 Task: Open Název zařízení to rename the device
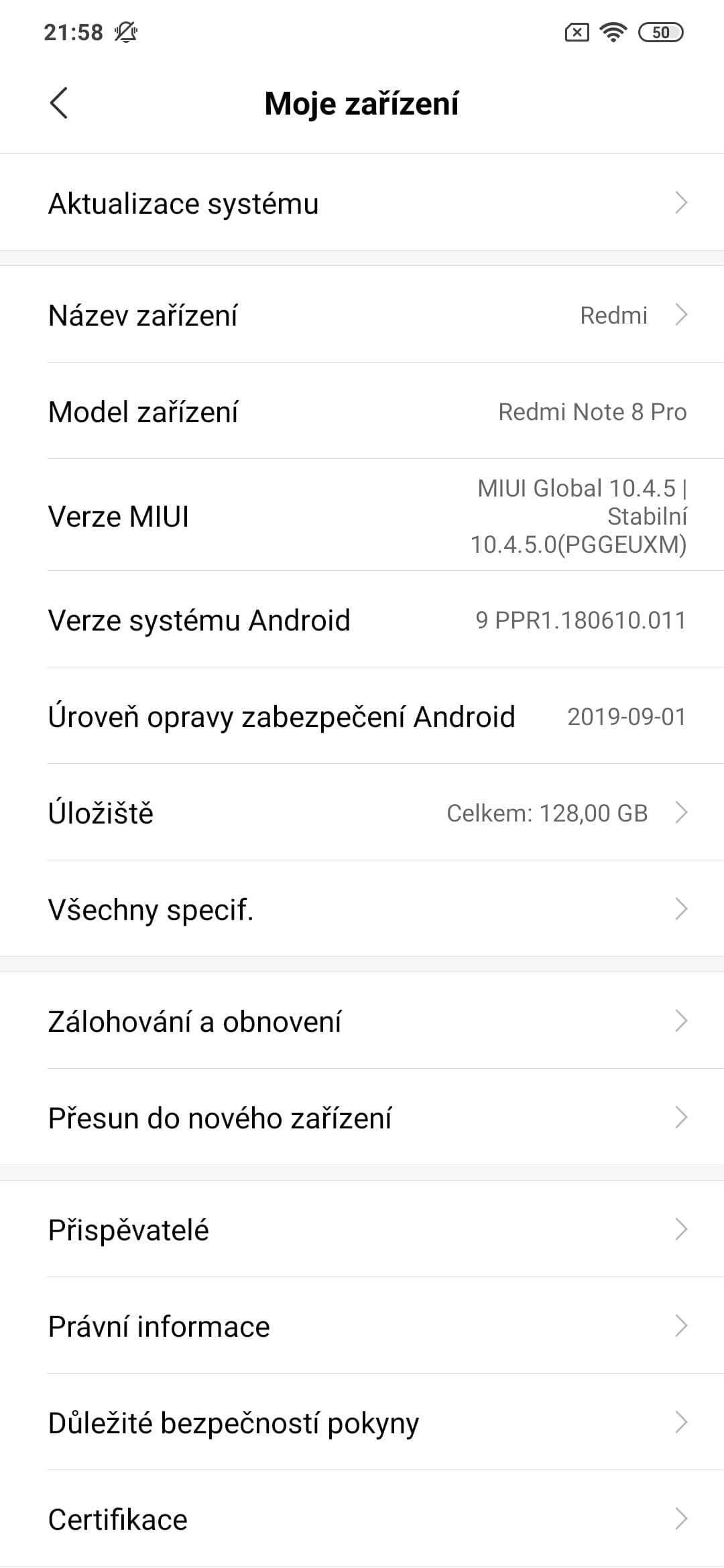pos(362,314)
